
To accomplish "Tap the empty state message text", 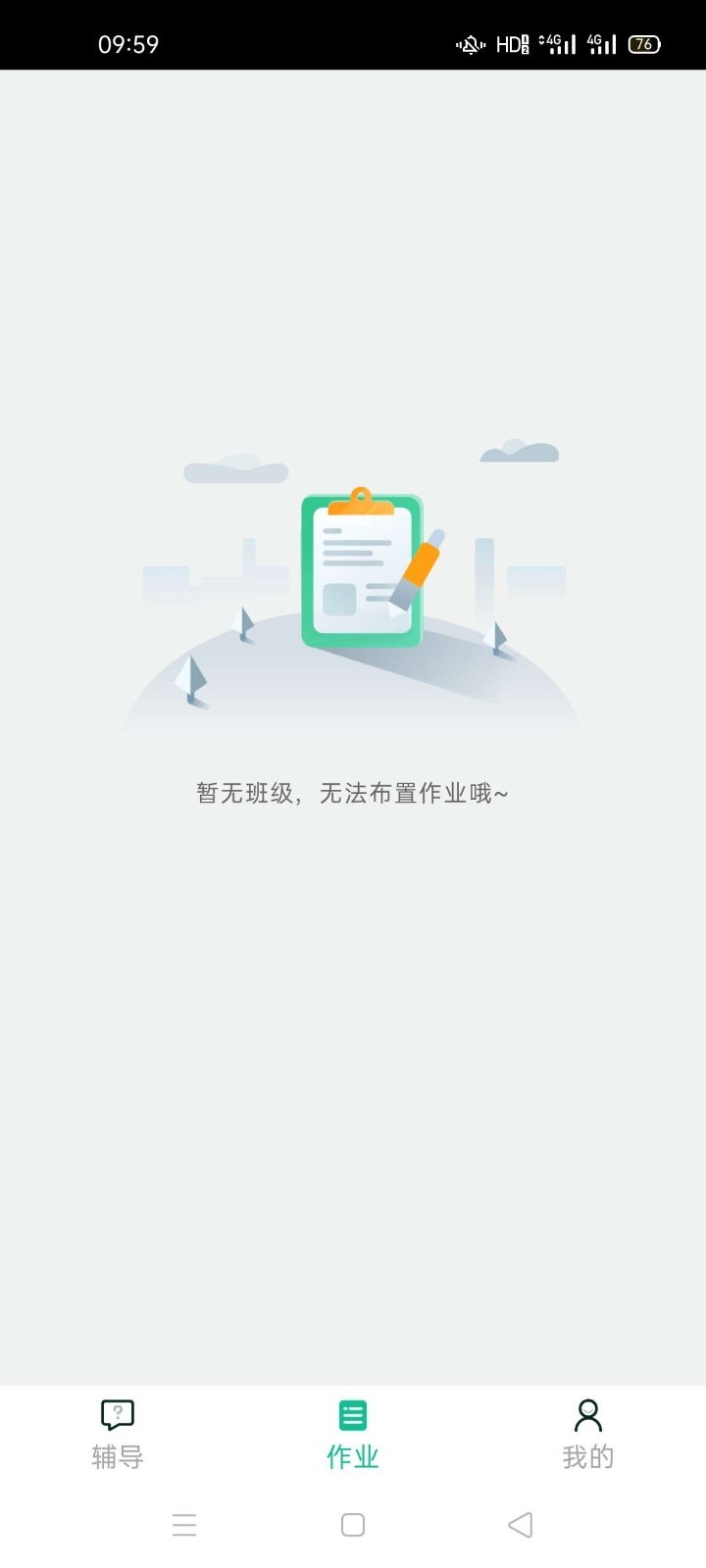I will [352, 792].
